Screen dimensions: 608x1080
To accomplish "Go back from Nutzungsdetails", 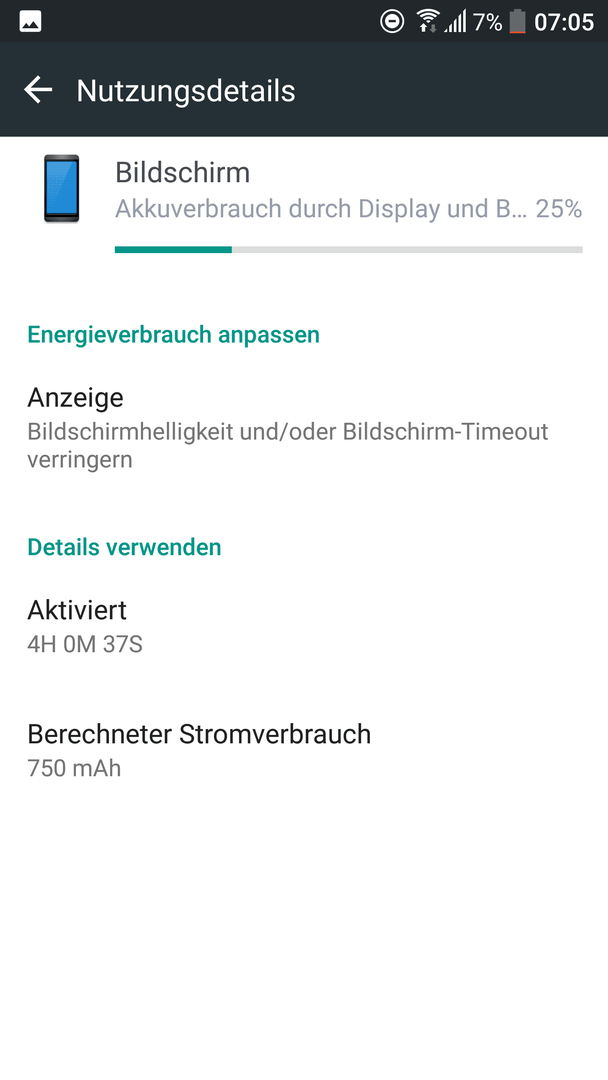I will pyautogui.click(x=38, y=90).
